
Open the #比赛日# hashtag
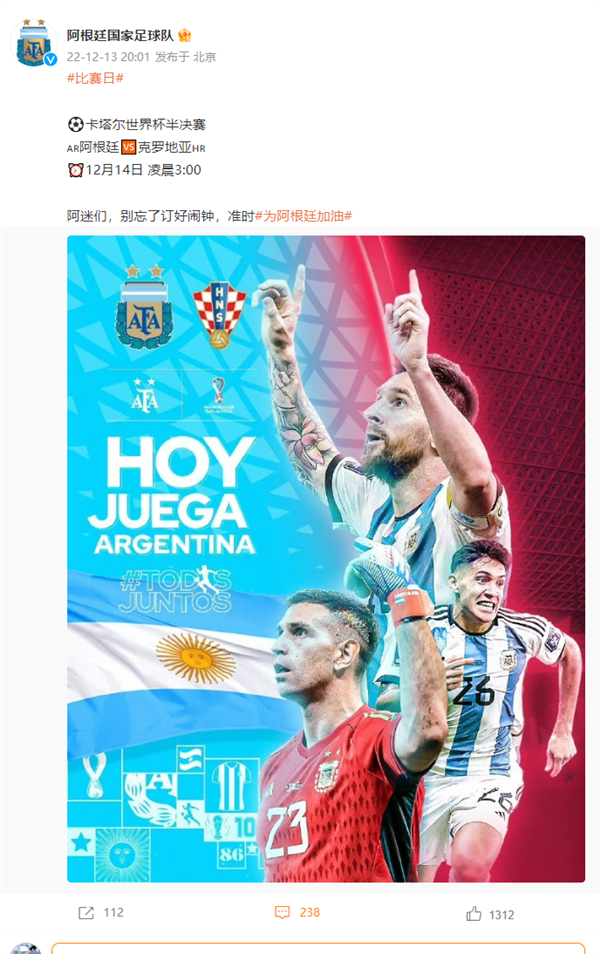coord(95,77)
